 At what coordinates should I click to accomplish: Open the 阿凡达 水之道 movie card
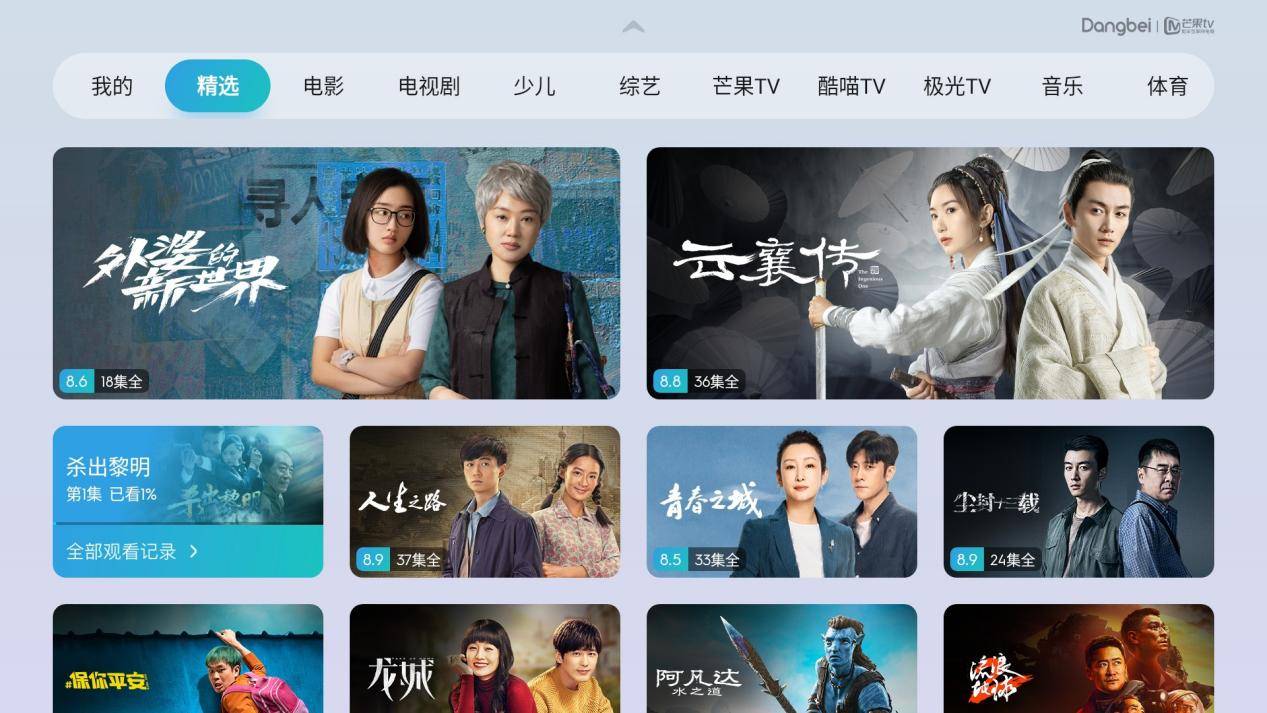tap(782, 658)
